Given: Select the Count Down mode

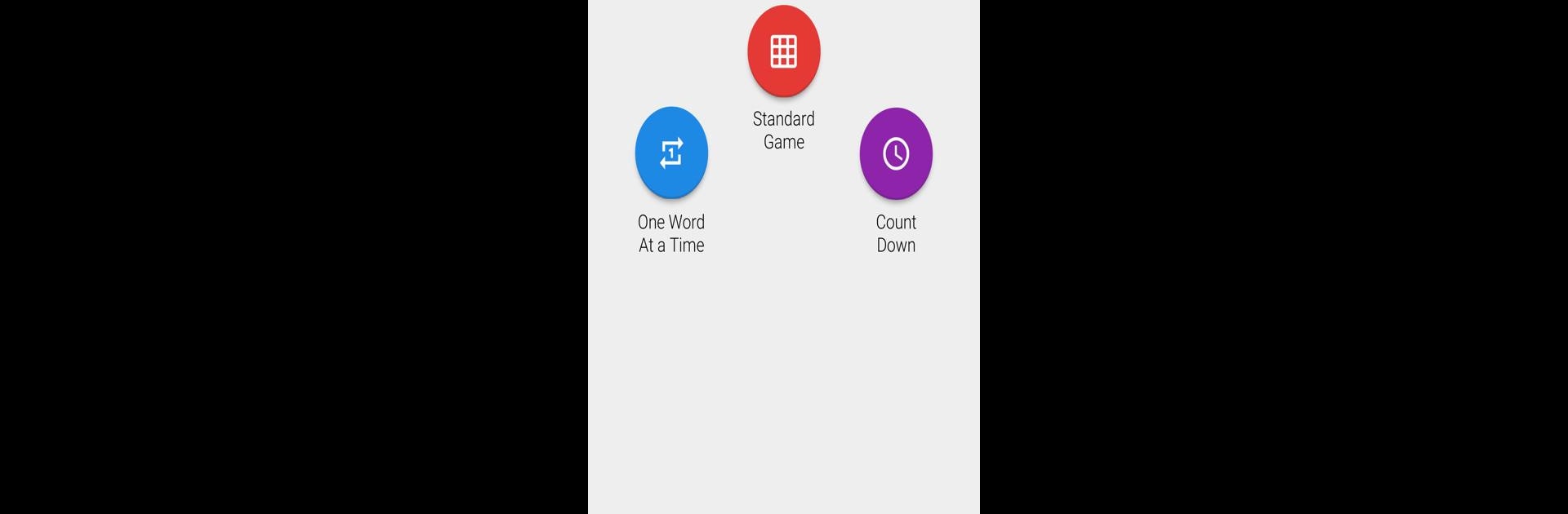Looking at the screenshot, I should click(x=895, y=153).
